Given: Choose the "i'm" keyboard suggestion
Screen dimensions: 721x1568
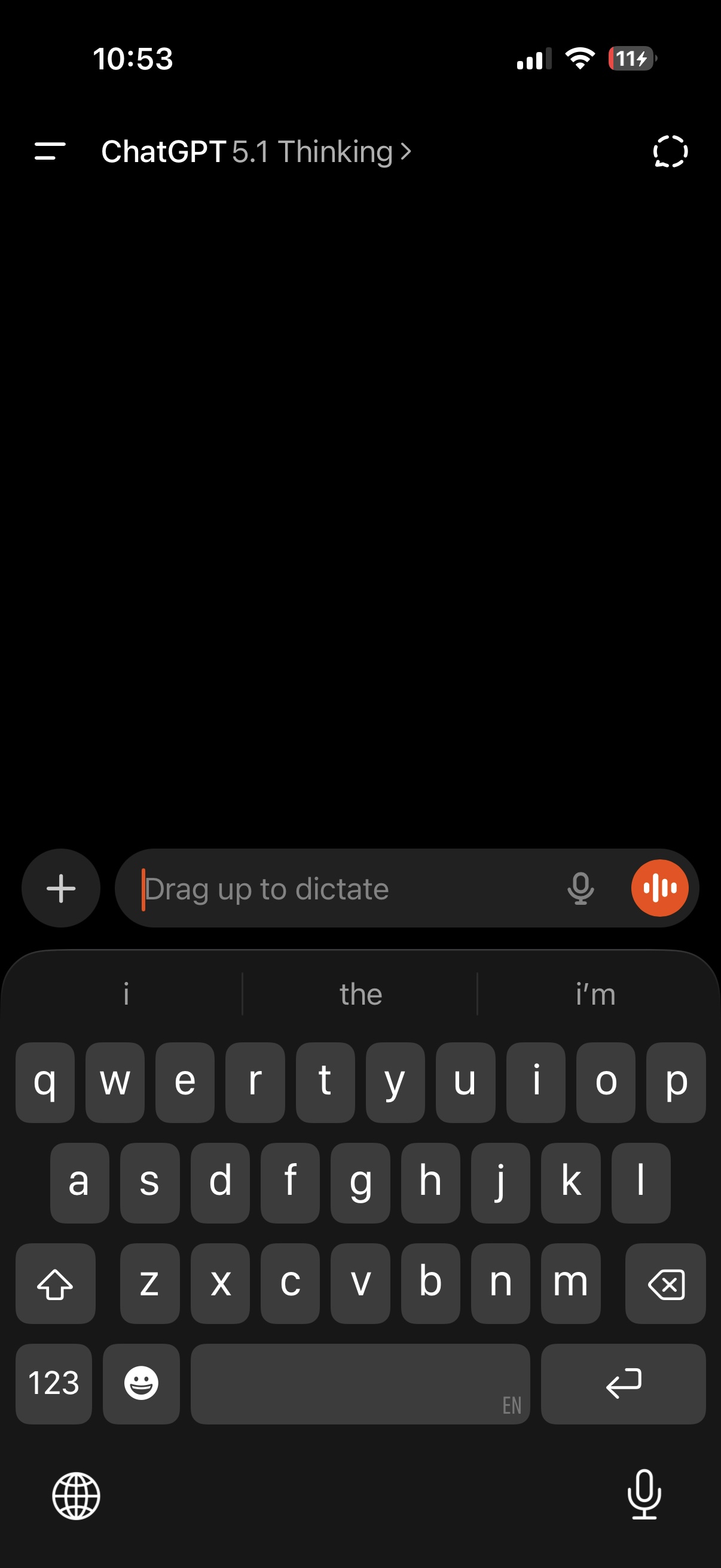Looking at the screenshot, I should click(595, 994).
